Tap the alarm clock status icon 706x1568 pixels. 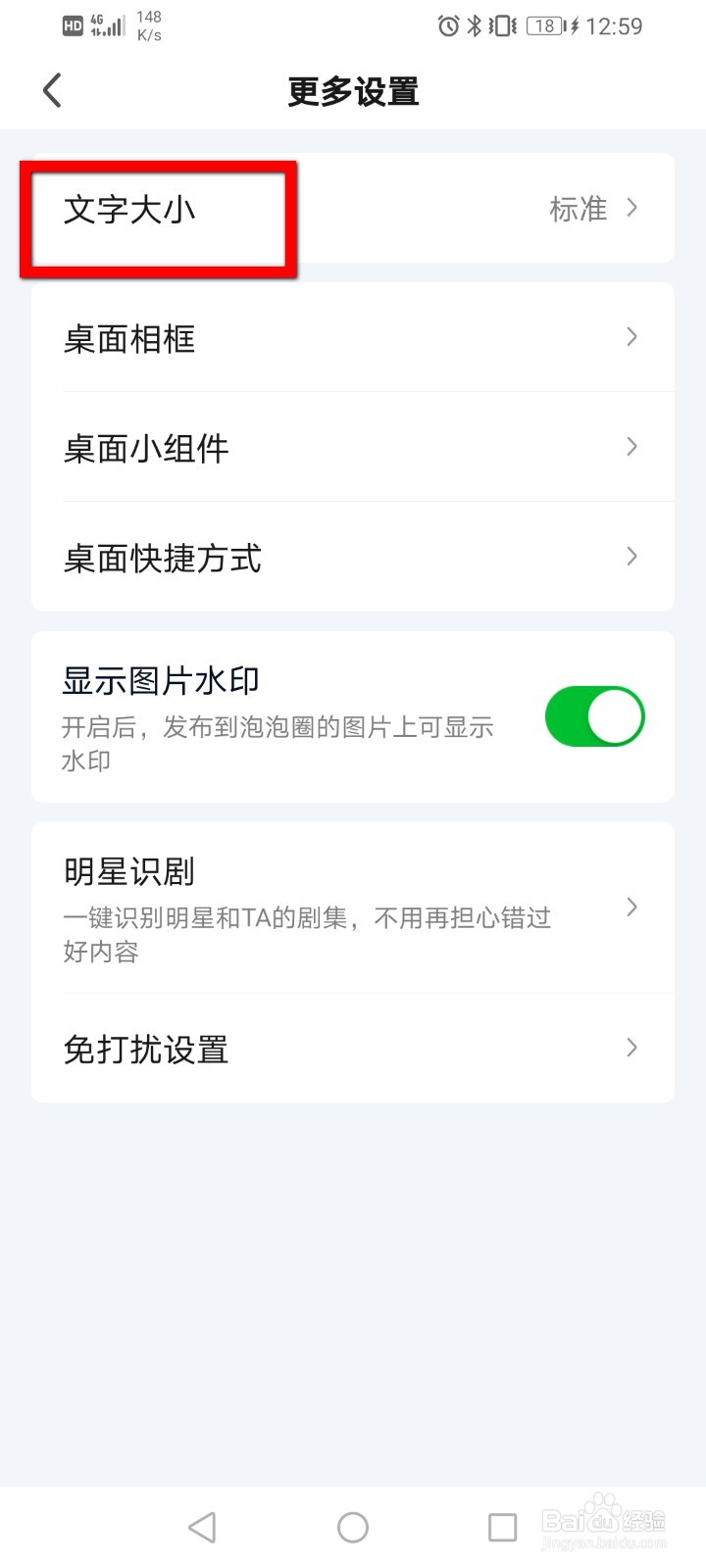click(450, 26)
